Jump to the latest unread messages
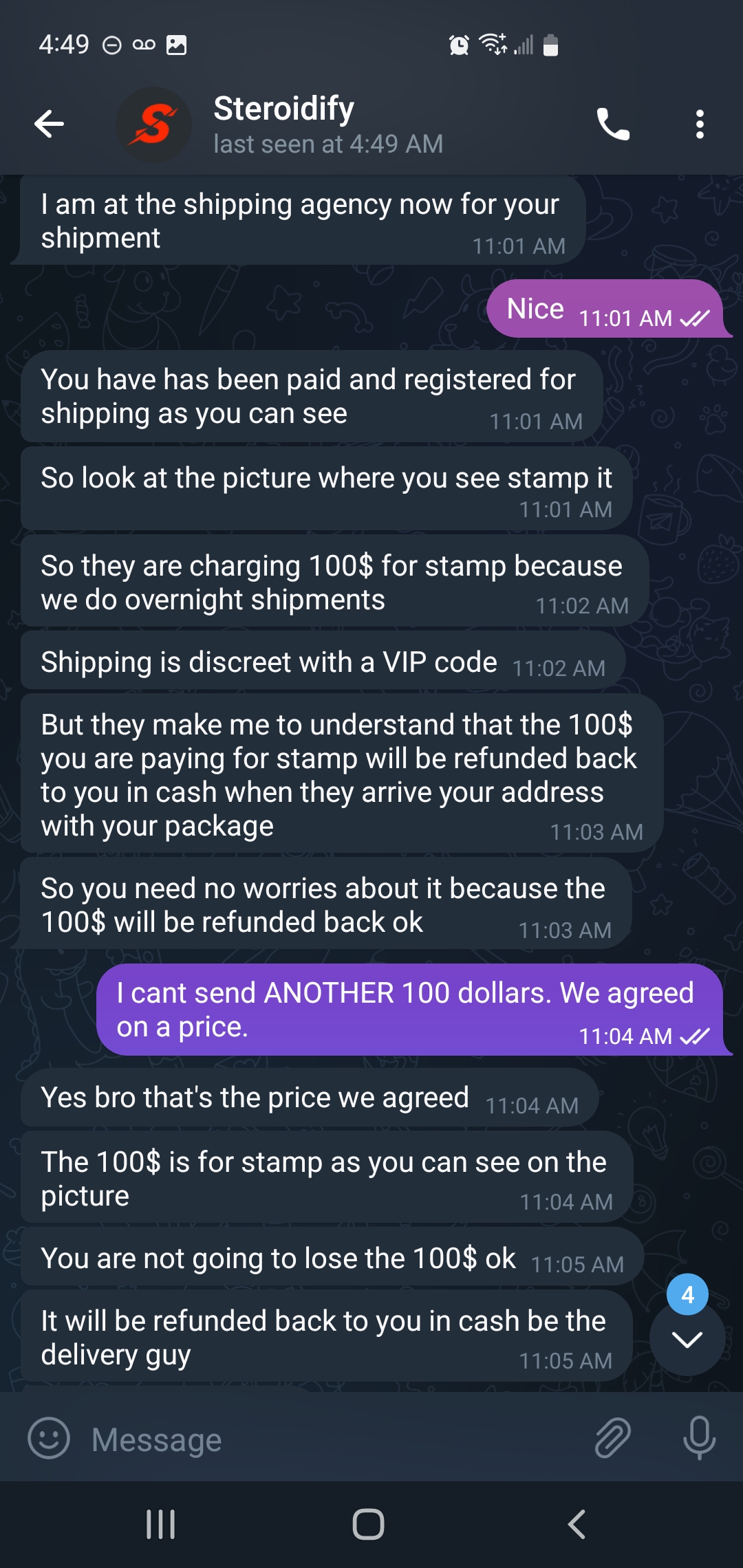The width and height of the screenshot is (743, 1568). (x=687, y=1338)
